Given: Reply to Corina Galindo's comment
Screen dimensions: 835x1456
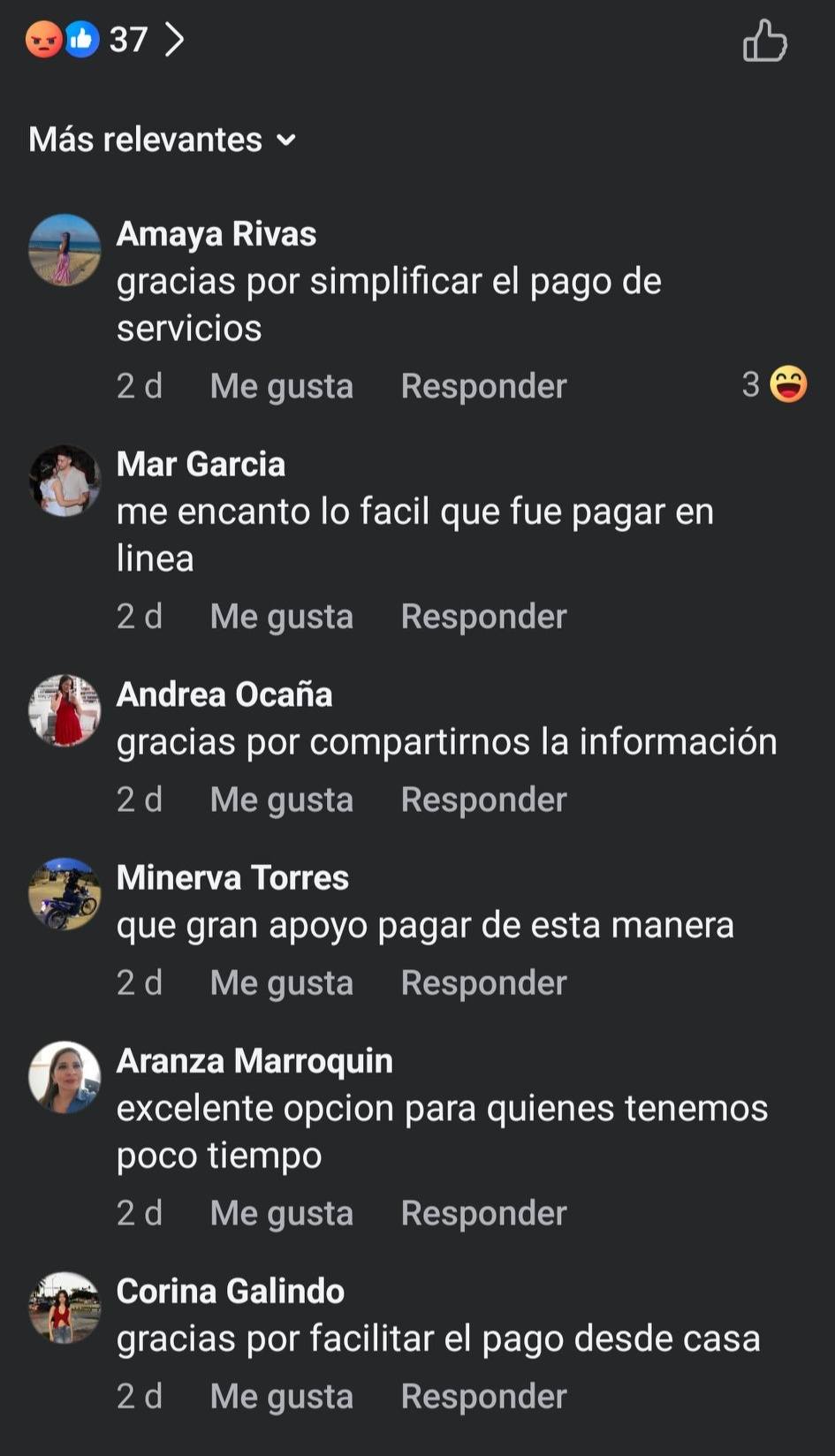Looking at the screenshot, I should (483, 1396).
